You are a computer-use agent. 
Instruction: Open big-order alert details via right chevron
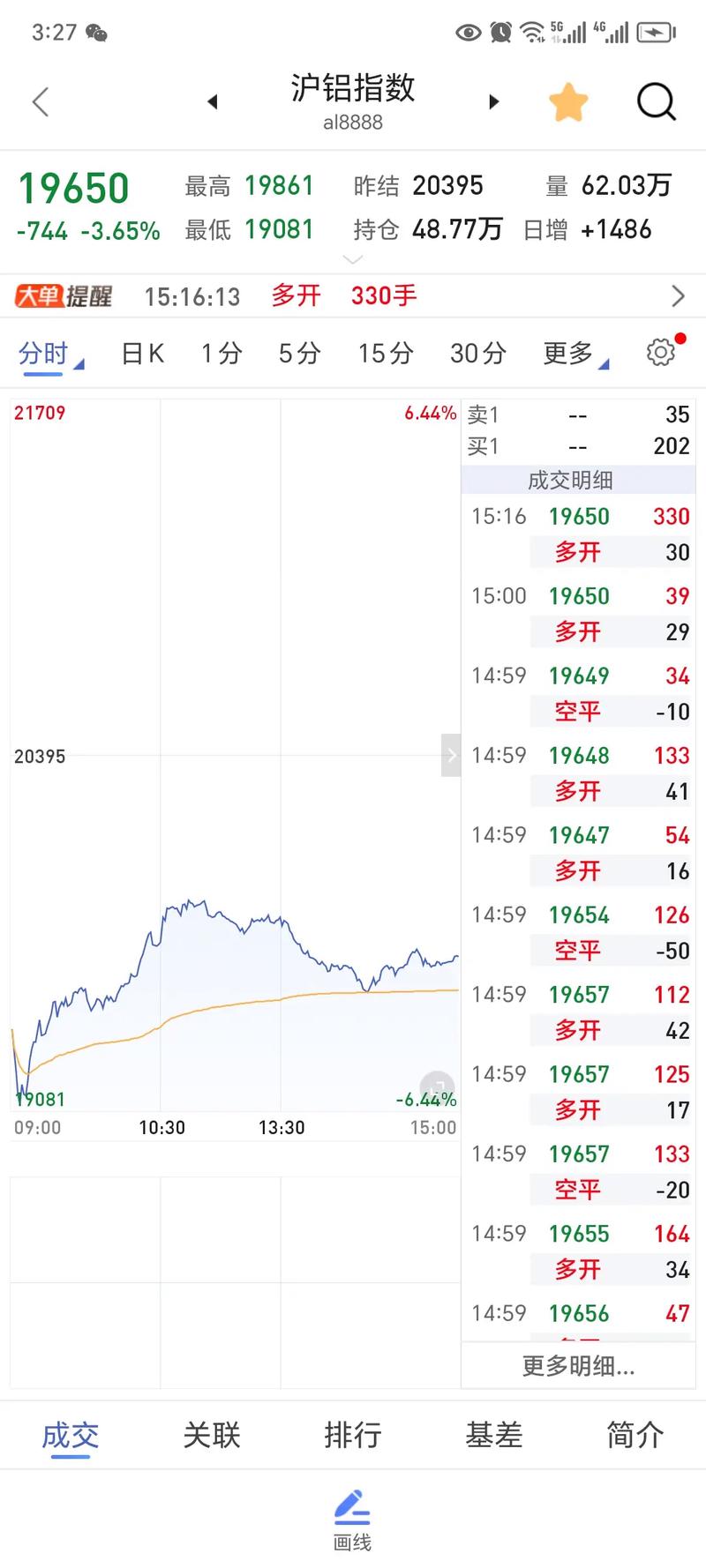click(678, 295)
